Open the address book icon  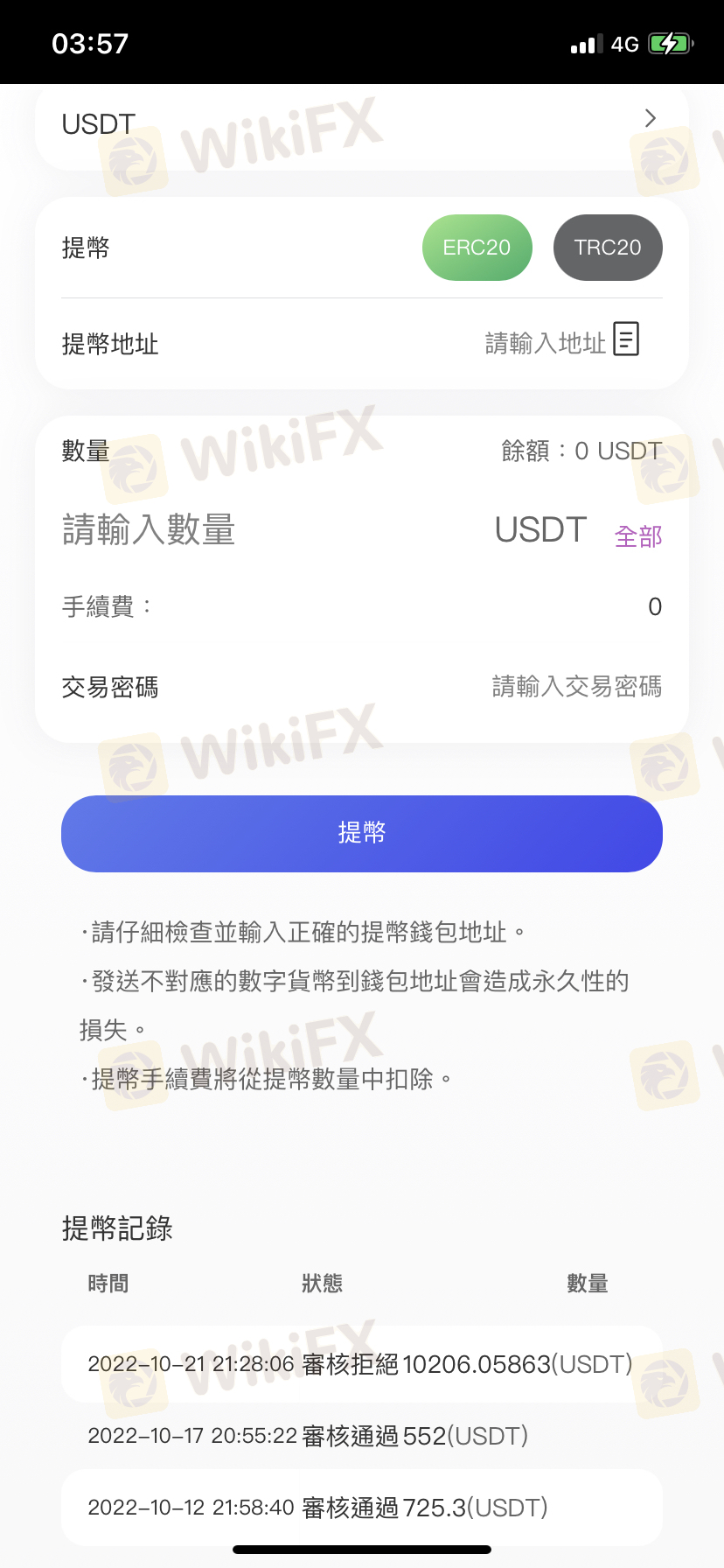pos(626,339)
